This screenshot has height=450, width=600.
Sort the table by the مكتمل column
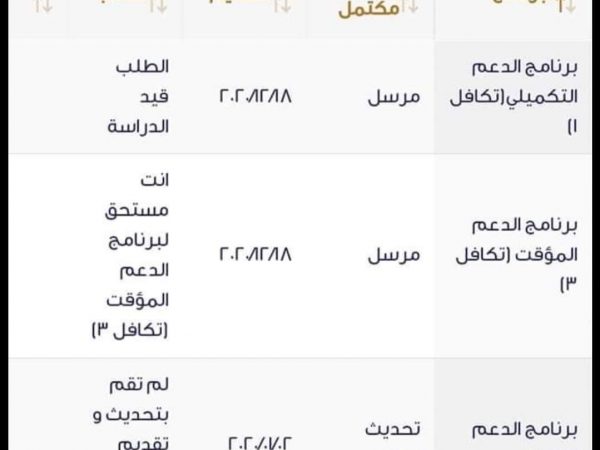(x=413, y=10)
